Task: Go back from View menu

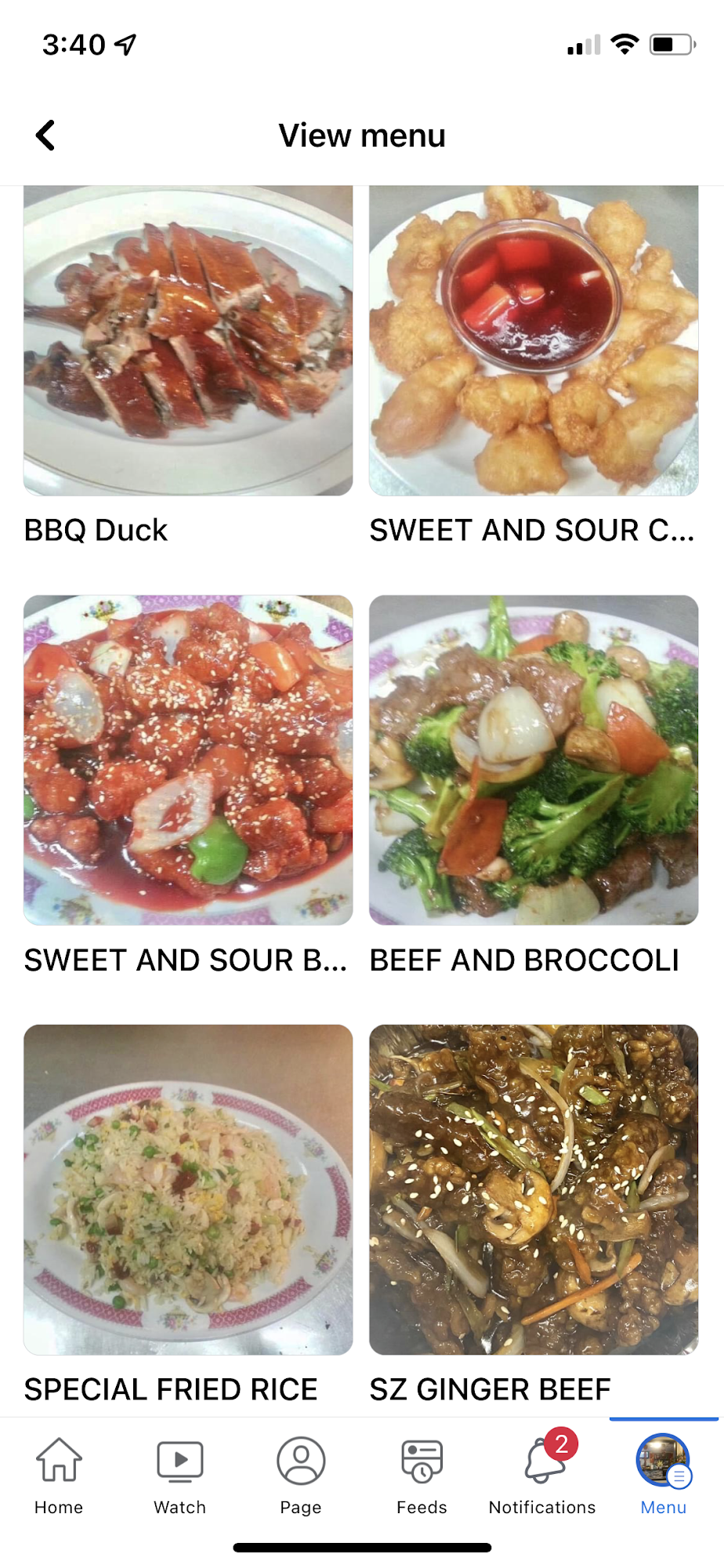Action: tap(46, 136)
